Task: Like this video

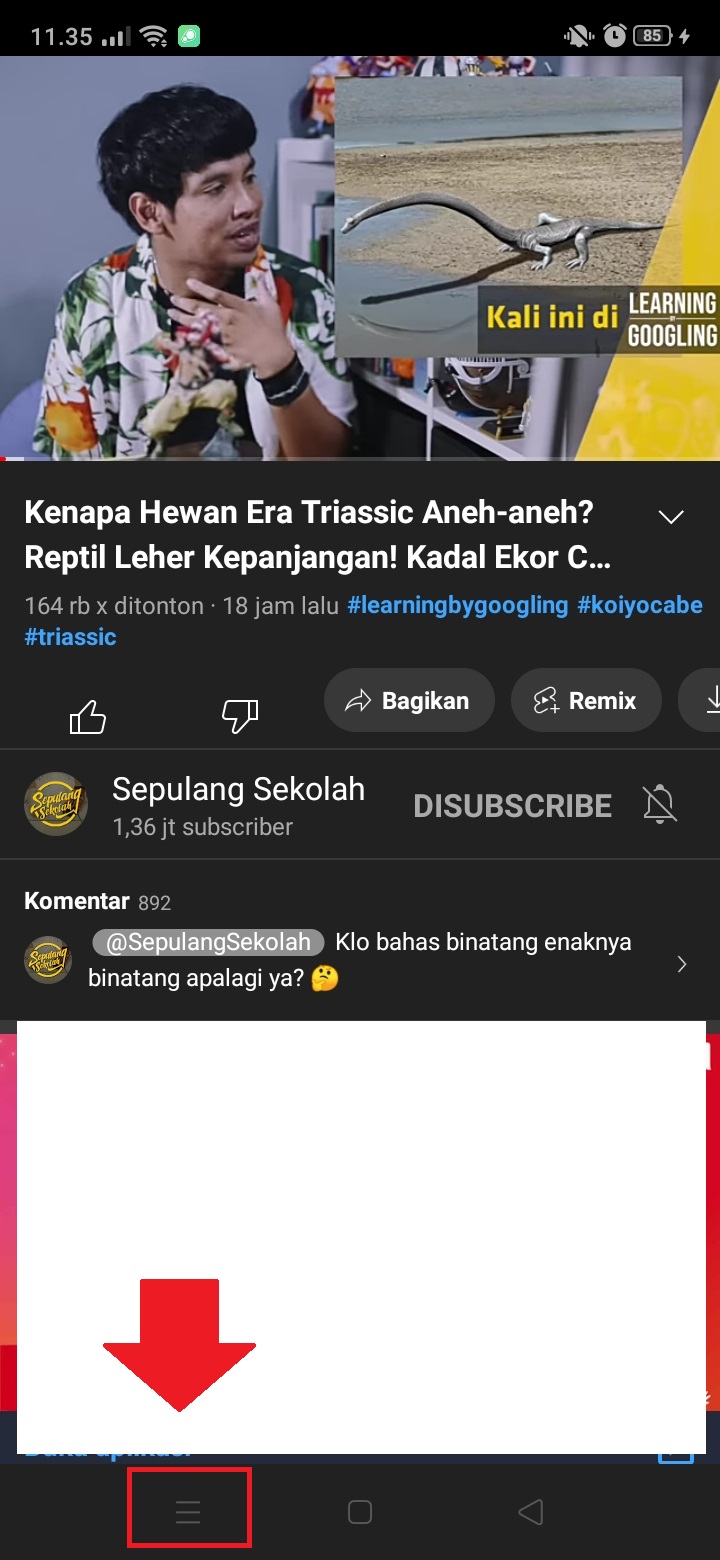Action: pyautogui.click(x=88, y=716)
